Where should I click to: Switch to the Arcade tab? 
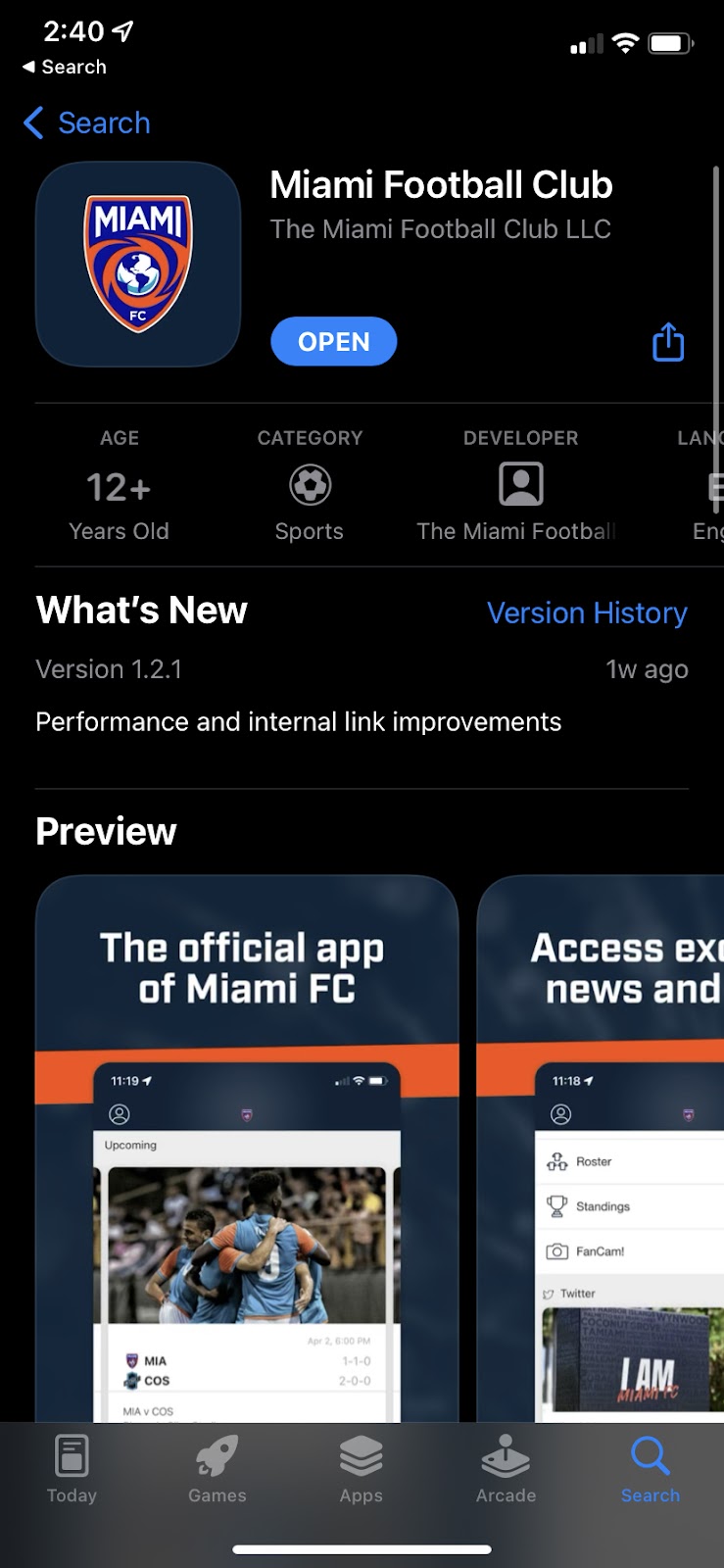pos(506,1469)
